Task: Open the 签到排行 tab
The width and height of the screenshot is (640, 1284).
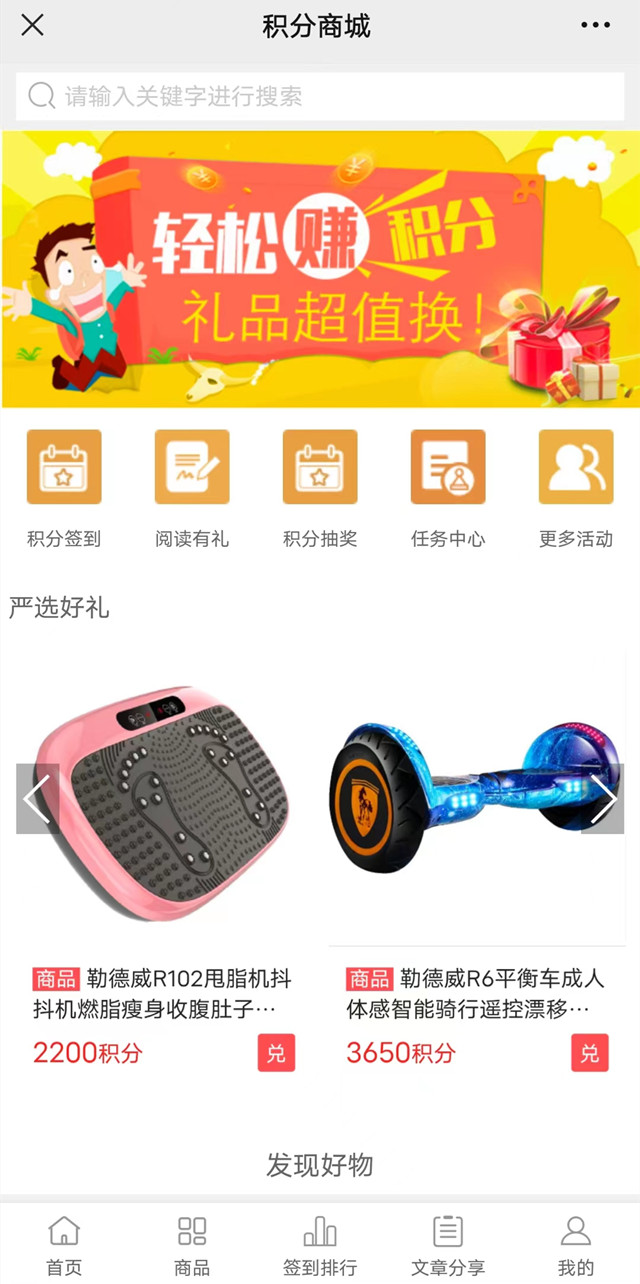Action: 320,1244
